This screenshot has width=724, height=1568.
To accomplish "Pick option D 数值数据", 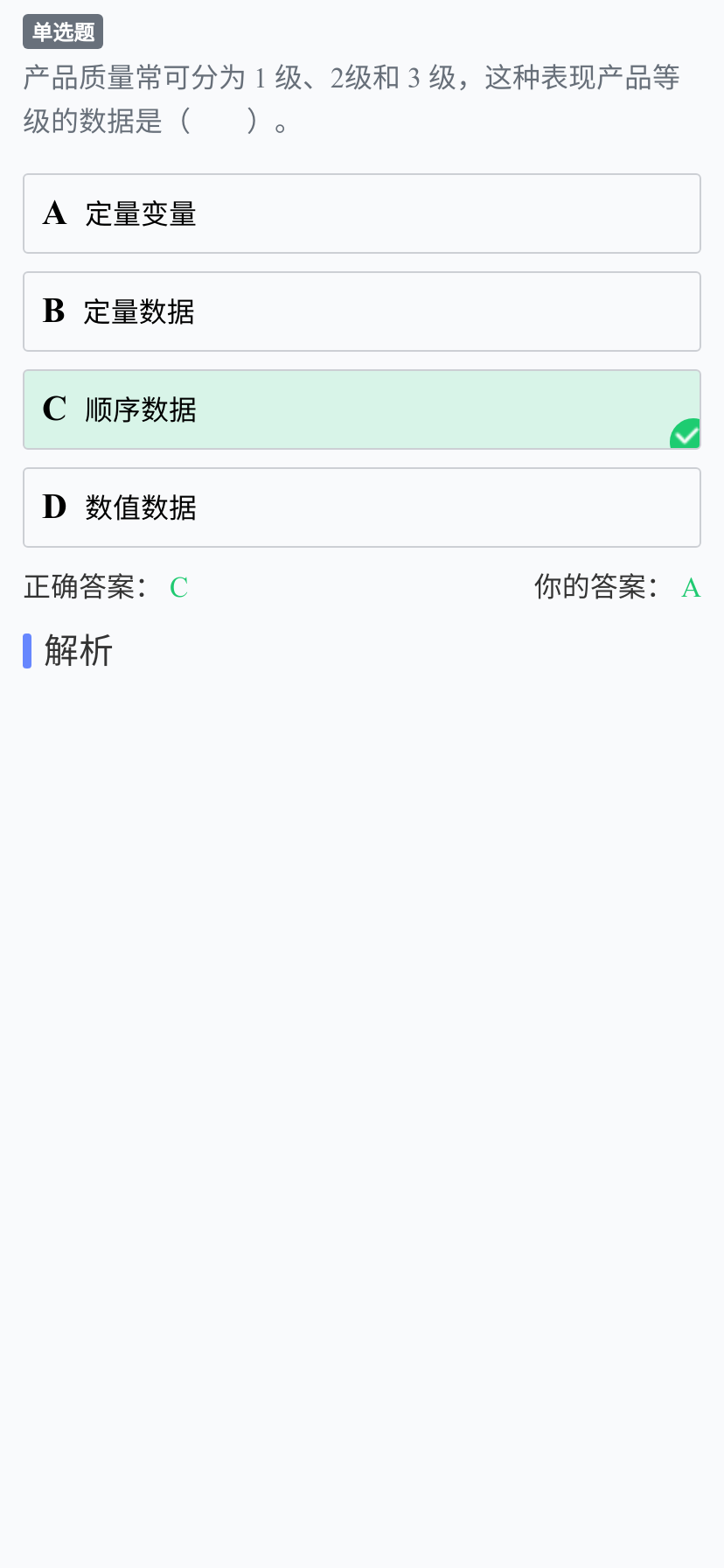I will [362, 507].
